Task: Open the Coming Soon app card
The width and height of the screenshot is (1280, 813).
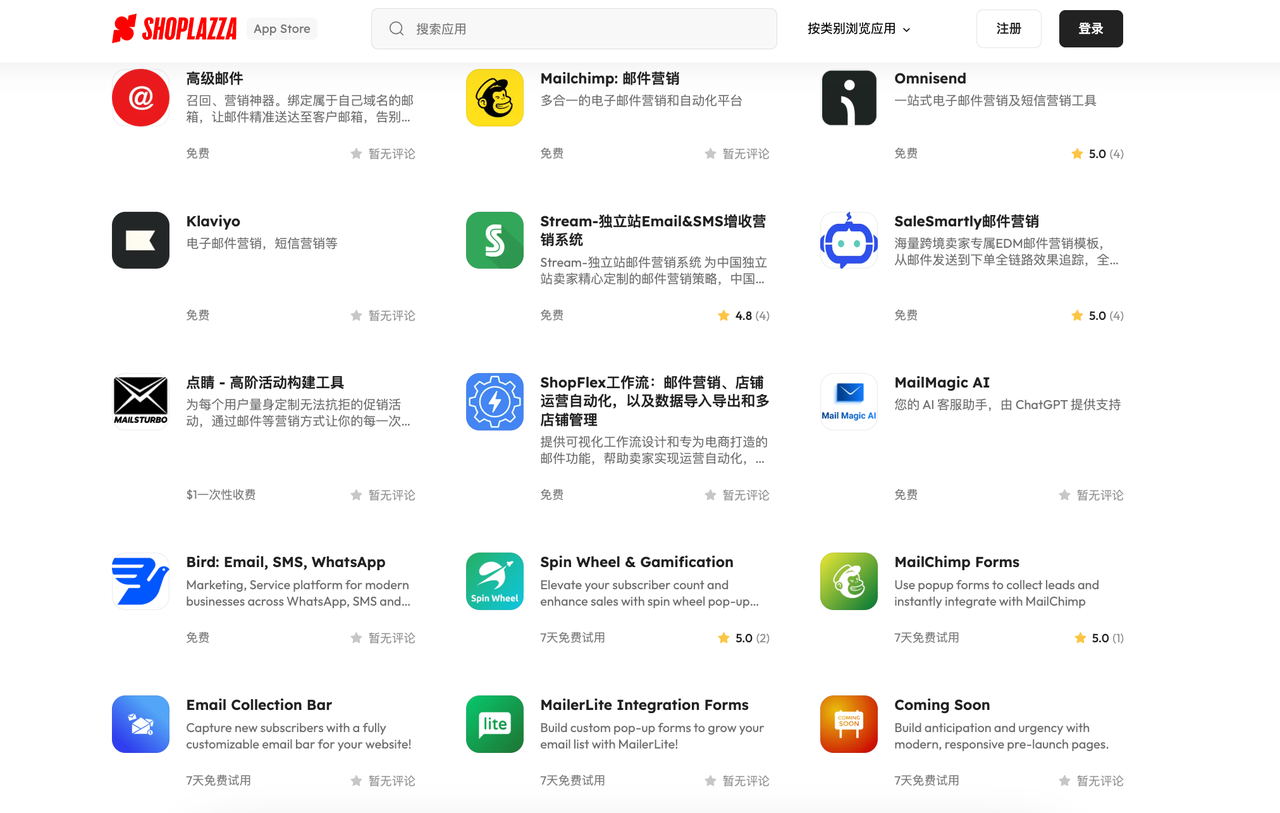Action: click(x=941, y=705)
